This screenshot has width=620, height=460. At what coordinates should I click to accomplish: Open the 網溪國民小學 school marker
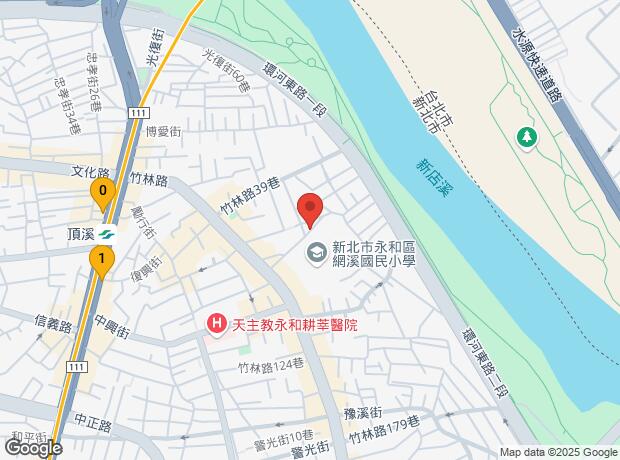[x=316, y=251]
